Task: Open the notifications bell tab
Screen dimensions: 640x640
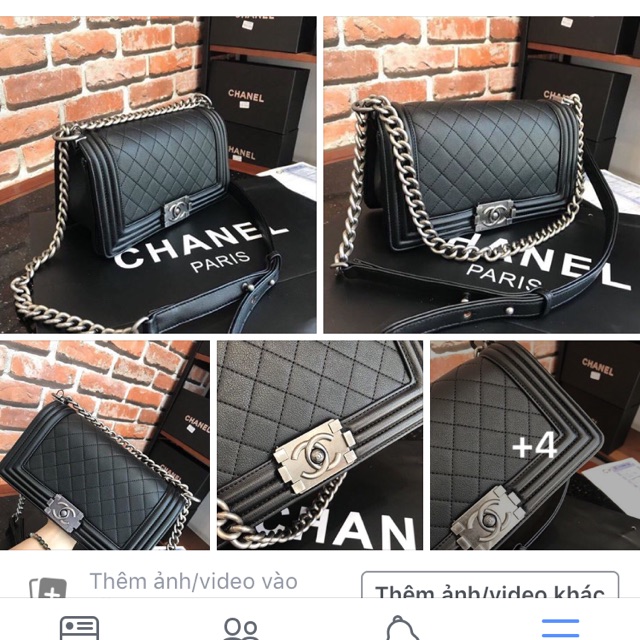Action: tap(400, 627)
